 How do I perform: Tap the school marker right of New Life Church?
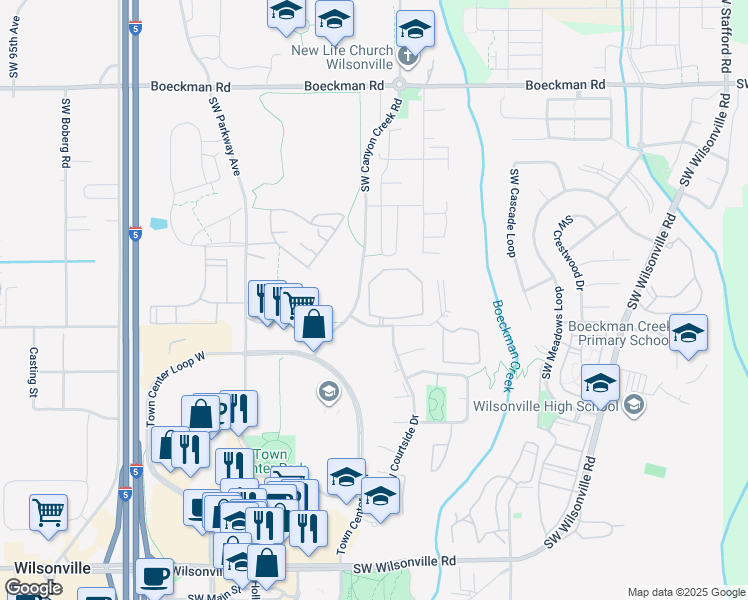[x=416, y=30]
